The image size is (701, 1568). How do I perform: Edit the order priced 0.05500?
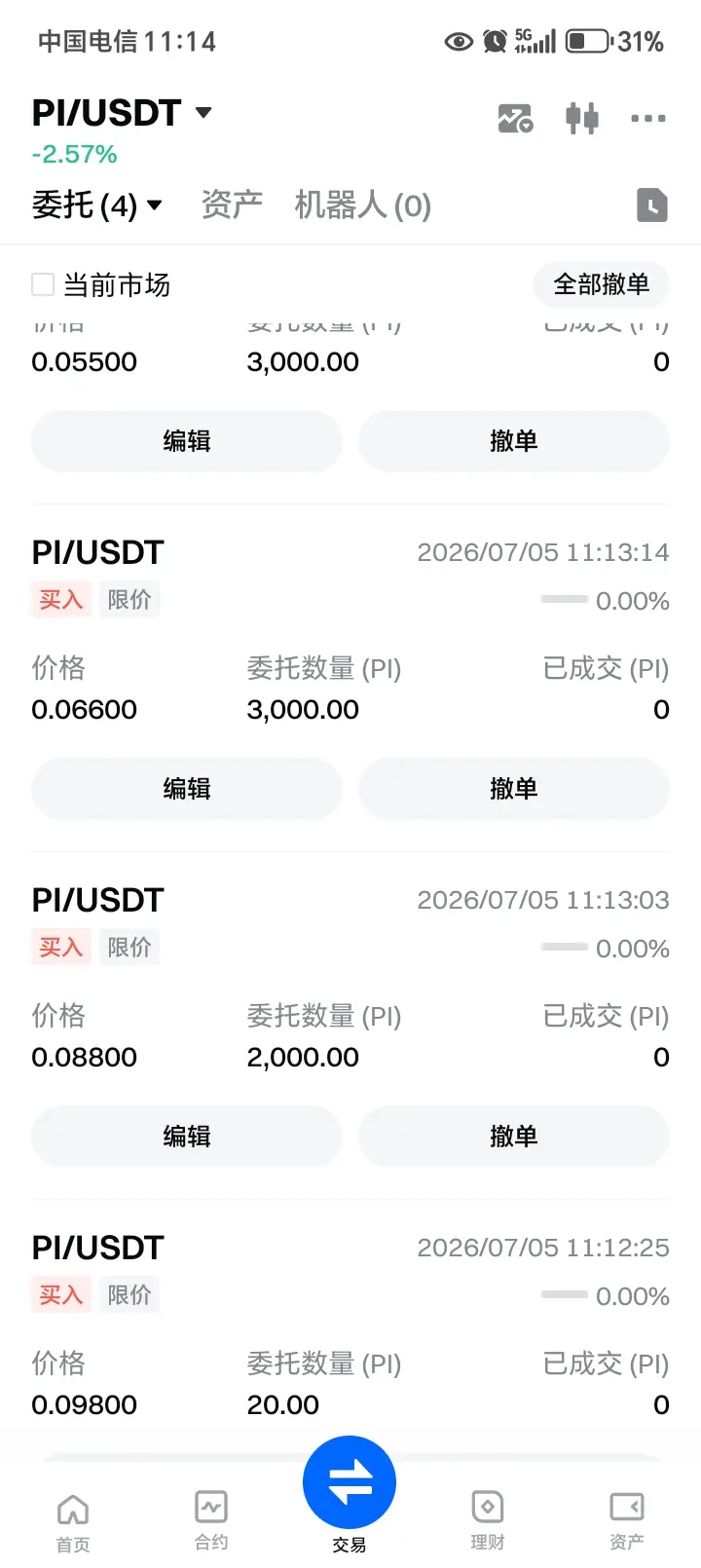[187, 440]
